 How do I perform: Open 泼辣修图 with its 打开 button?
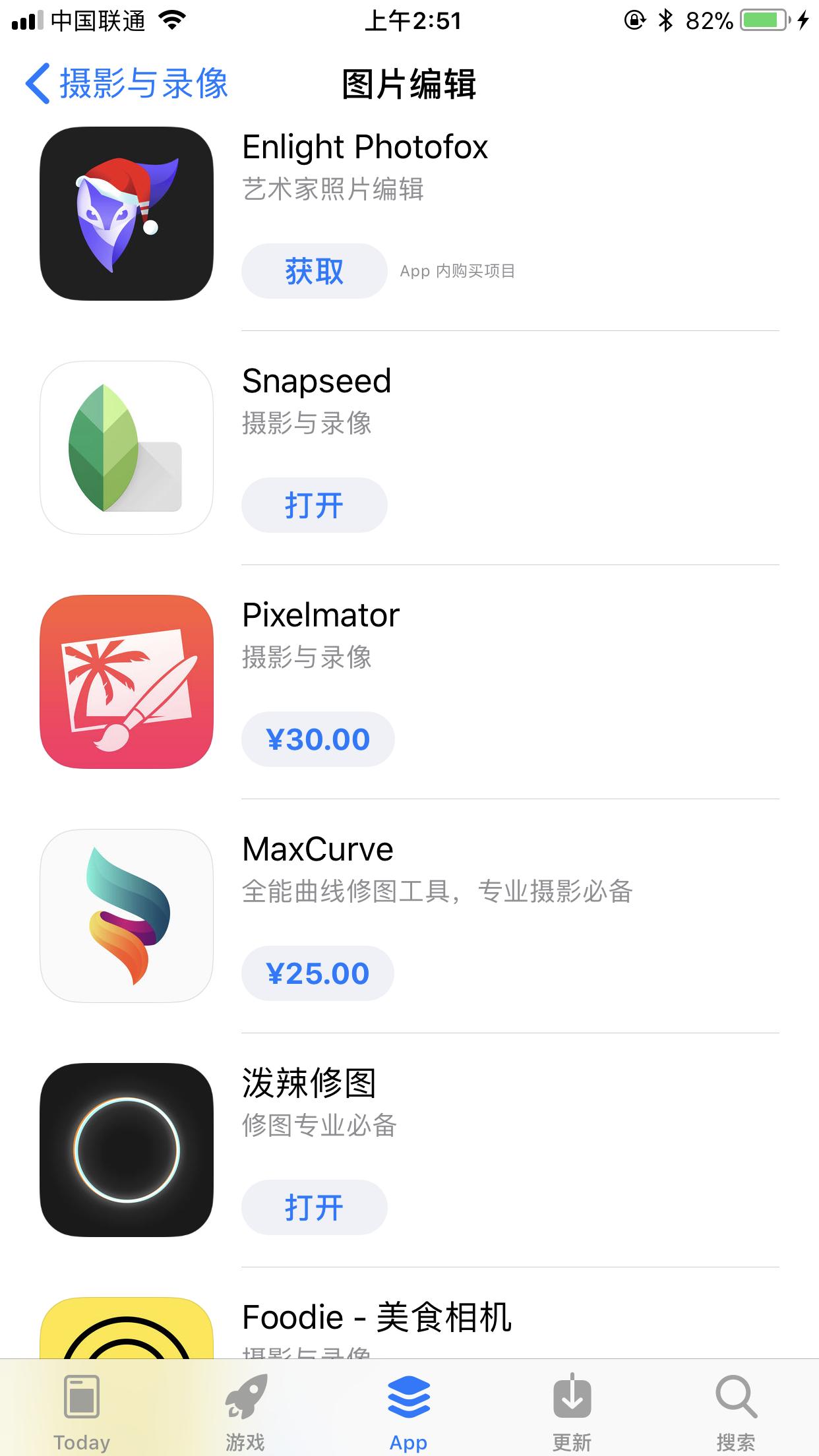[314, 1207]
